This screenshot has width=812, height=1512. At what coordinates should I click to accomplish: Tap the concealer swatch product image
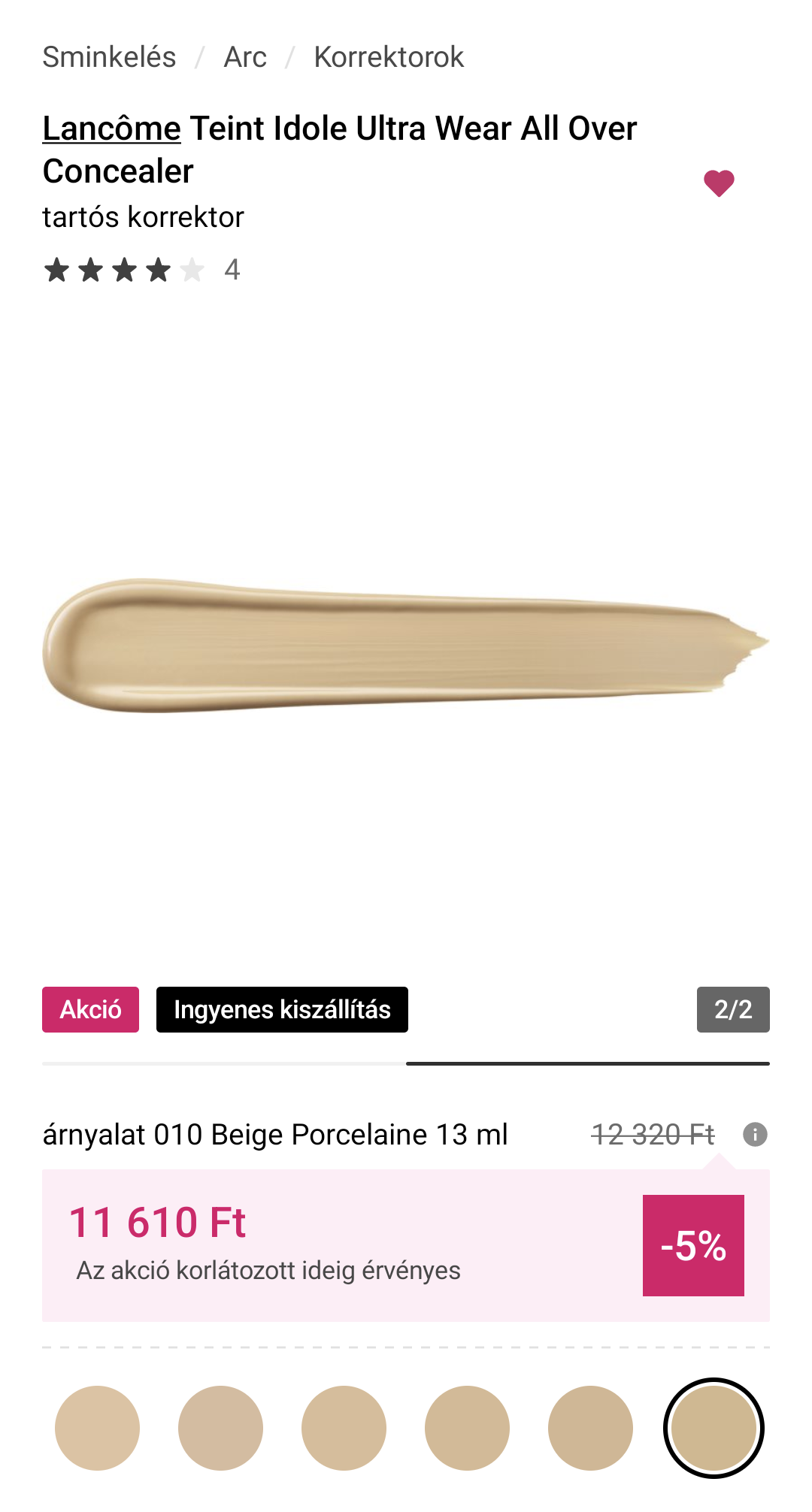[x=406, y=646]
